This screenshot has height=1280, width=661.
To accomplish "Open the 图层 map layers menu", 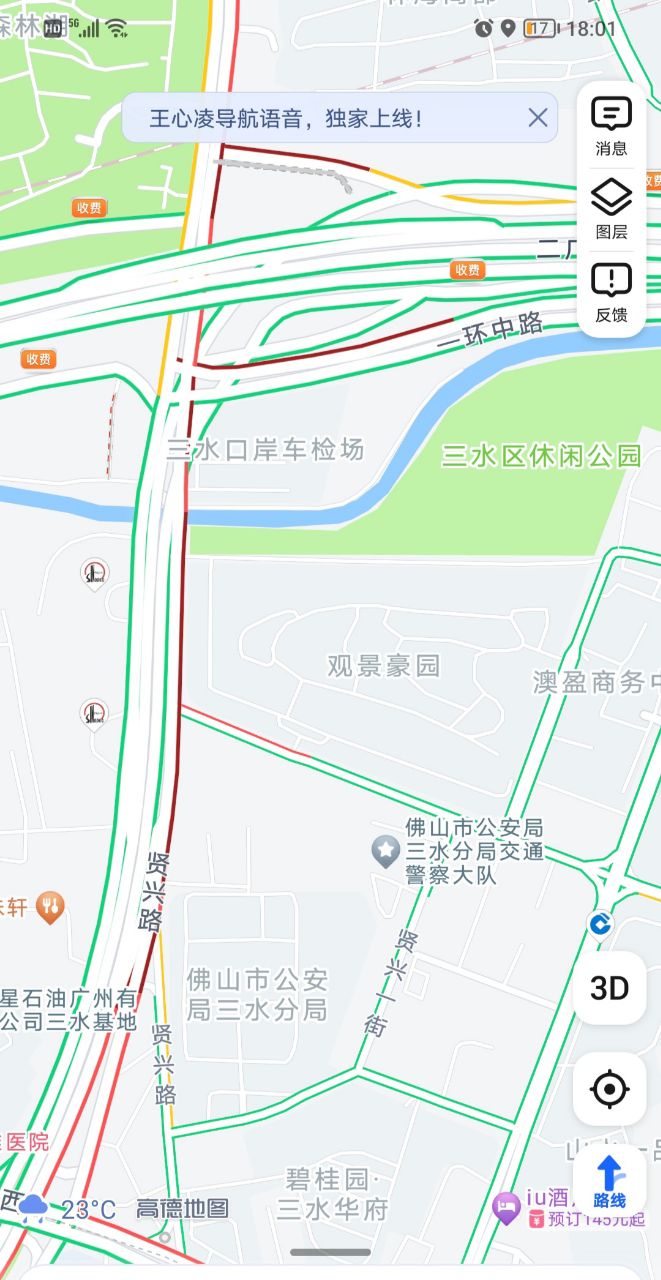I will click(611, 209).
